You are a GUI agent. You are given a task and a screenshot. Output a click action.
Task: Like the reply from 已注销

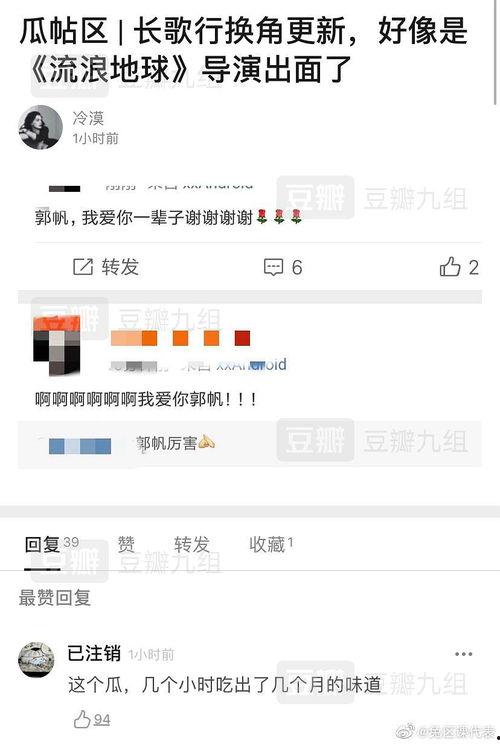(x=92, y=719)
